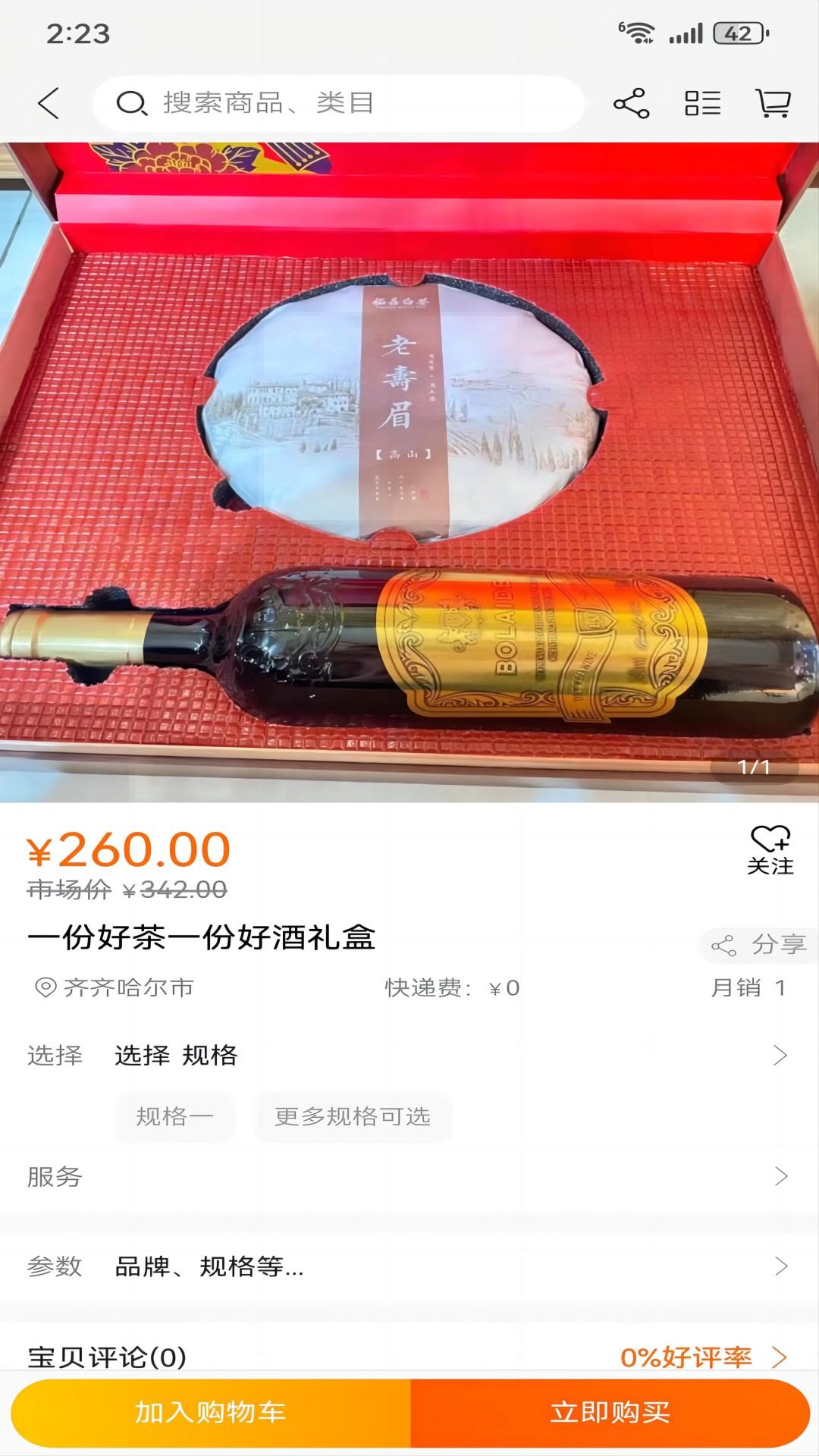Viewport: 819px width, 1456px height.
Task: Open the 选择 规格 selection row
Action: pyautogui.click(x=409, y=1055)
